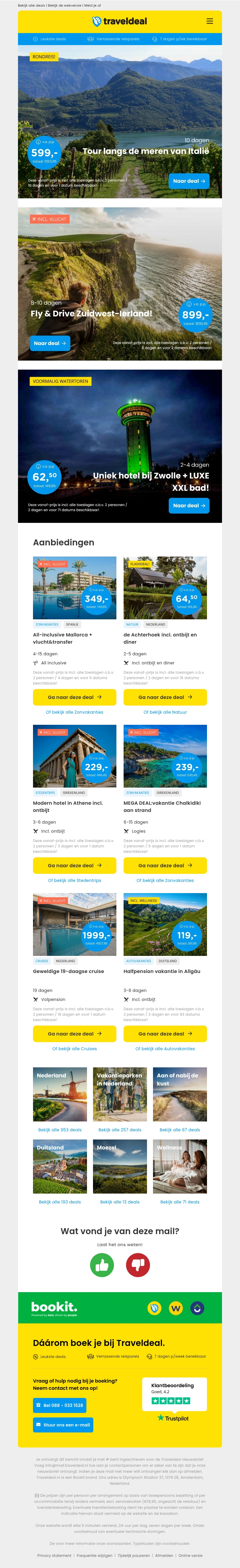Open the Wellness category tile
240x1568 pixels.
[180, 1167]
